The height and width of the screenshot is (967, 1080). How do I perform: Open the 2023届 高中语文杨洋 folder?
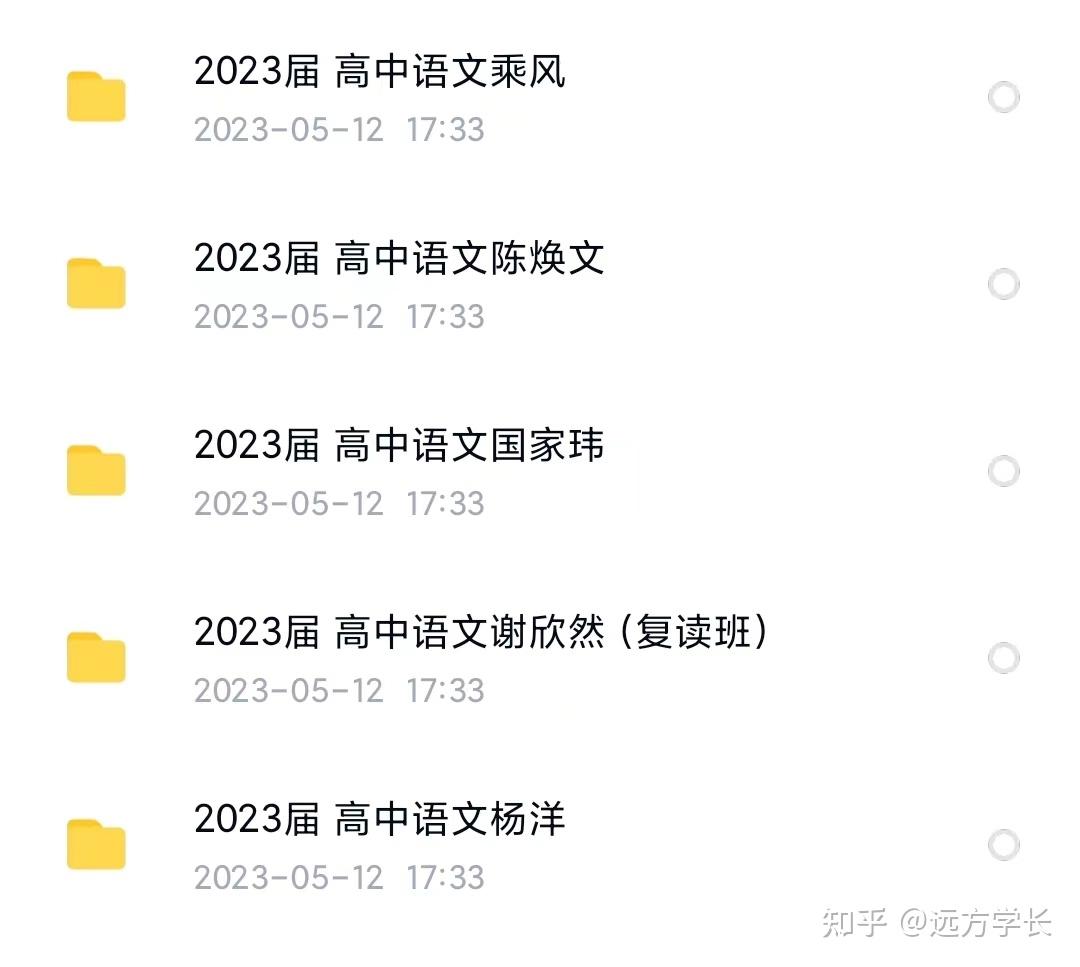[x=380, y=820]
